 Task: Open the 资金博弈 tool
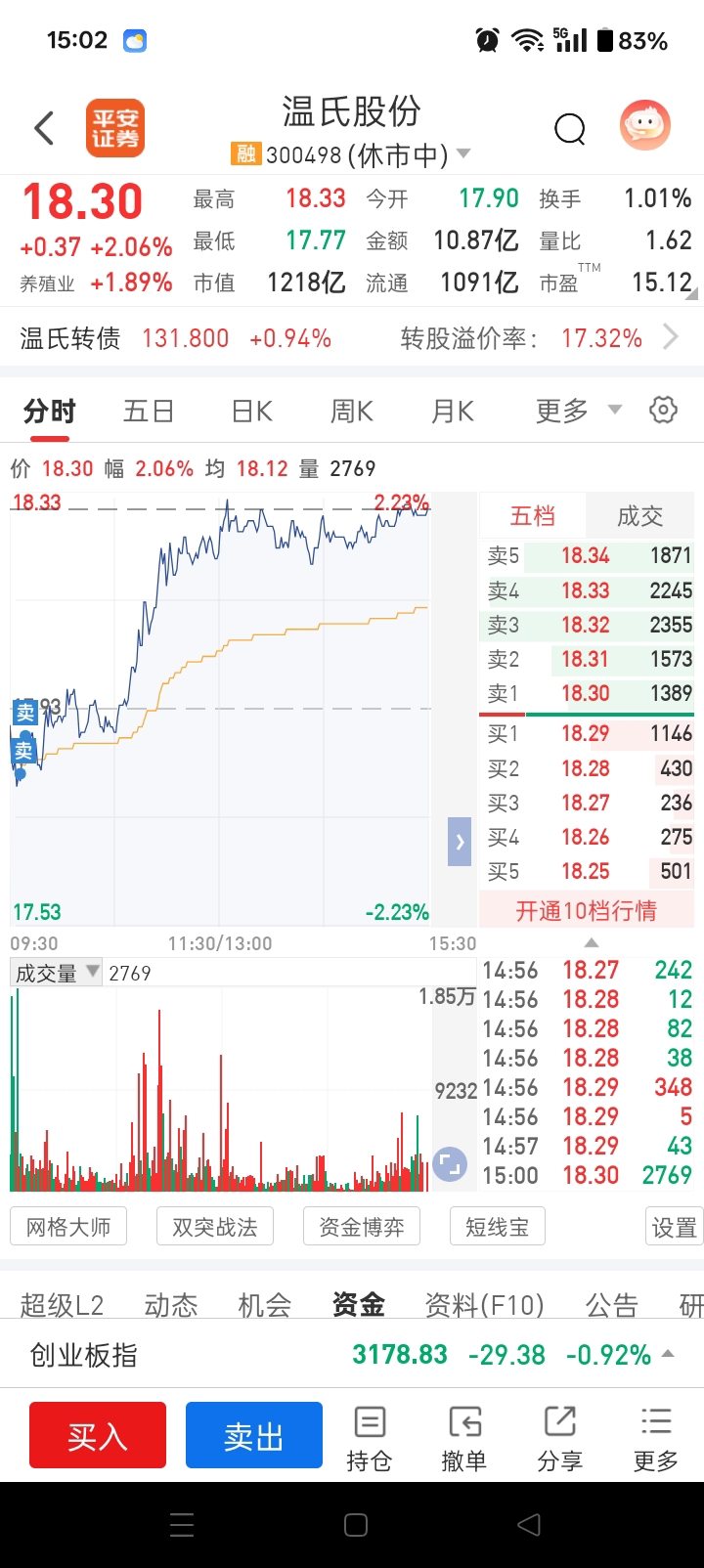[362, 1227]
